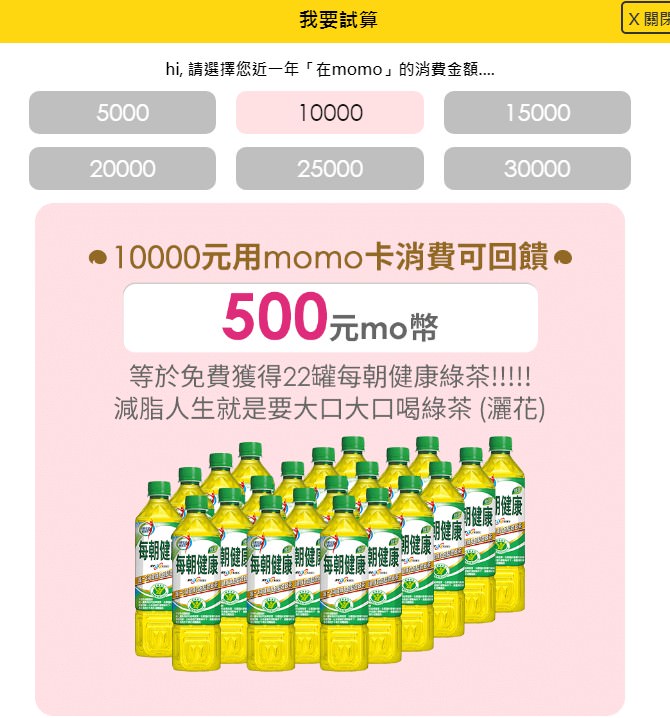
Task: Choose the 25000 amount option
Action: point(330,169)
